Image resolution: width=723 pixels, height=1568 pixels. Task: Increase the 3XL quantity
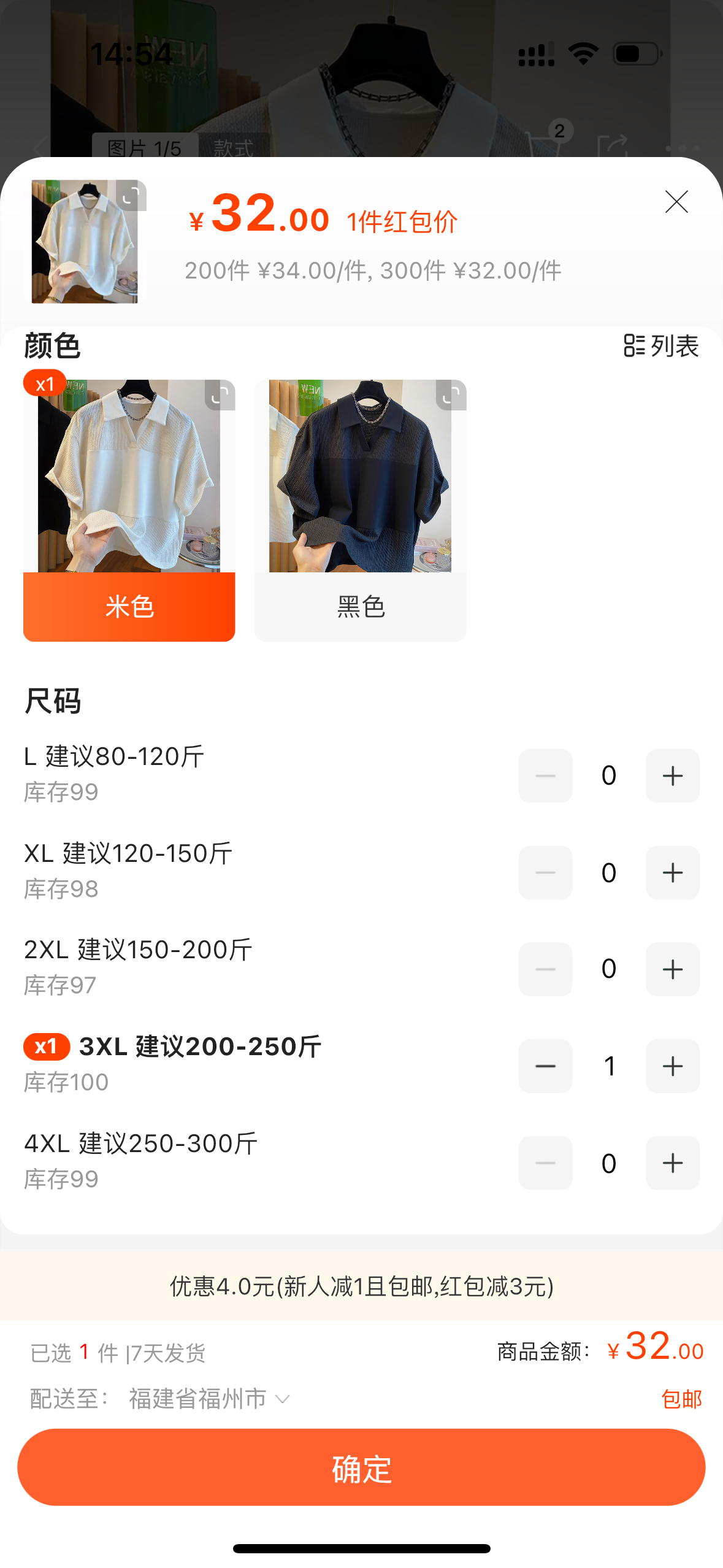(x=672, y=1066)
